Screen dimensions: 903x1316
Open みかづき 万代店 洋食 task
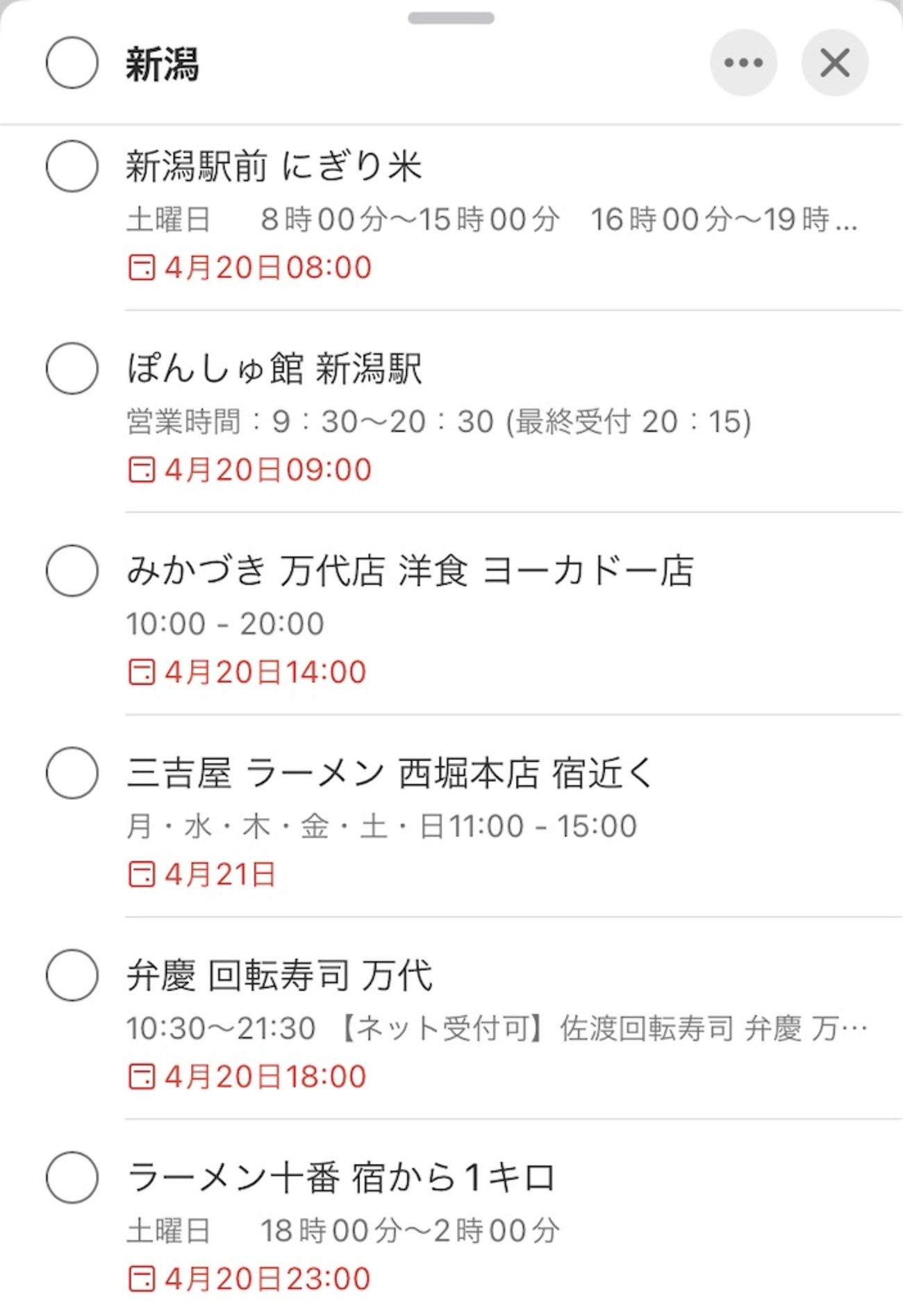(x=410, y=571)
